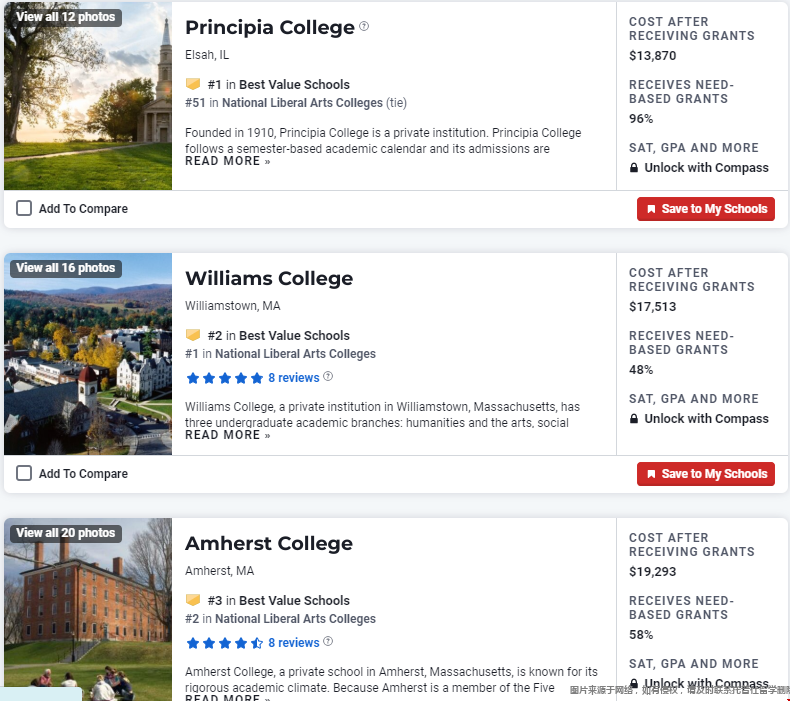
Task: Expand READ MORE for Principia College
Action: (227, 161)
